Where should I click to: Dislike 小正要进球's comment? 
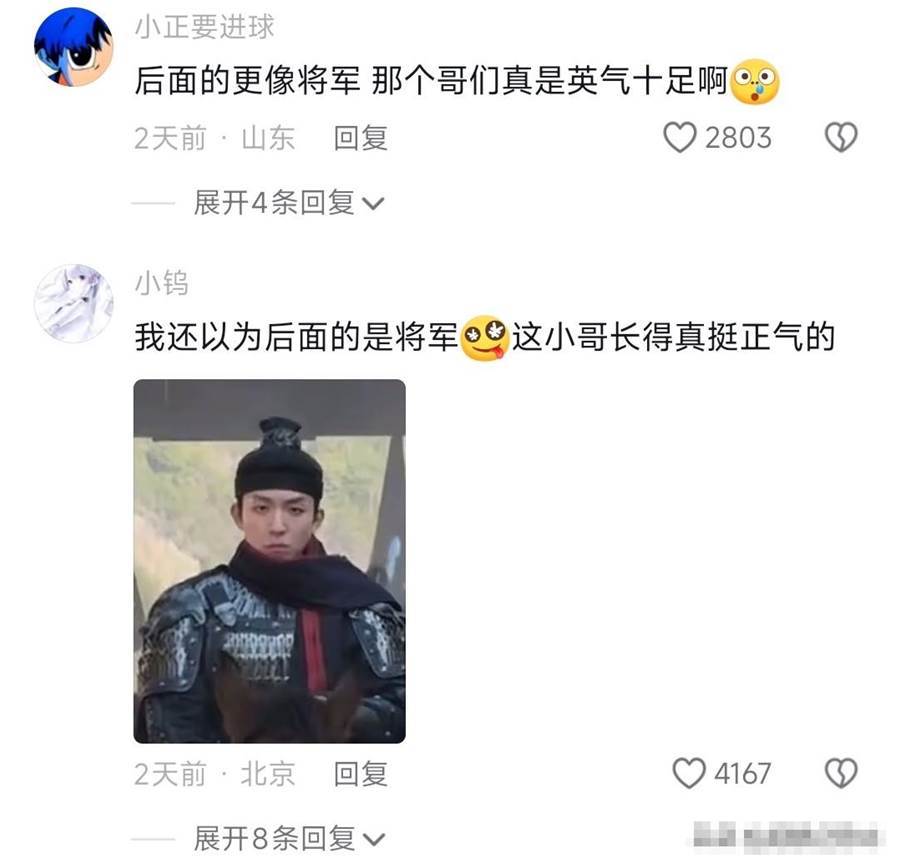point(840,138)
